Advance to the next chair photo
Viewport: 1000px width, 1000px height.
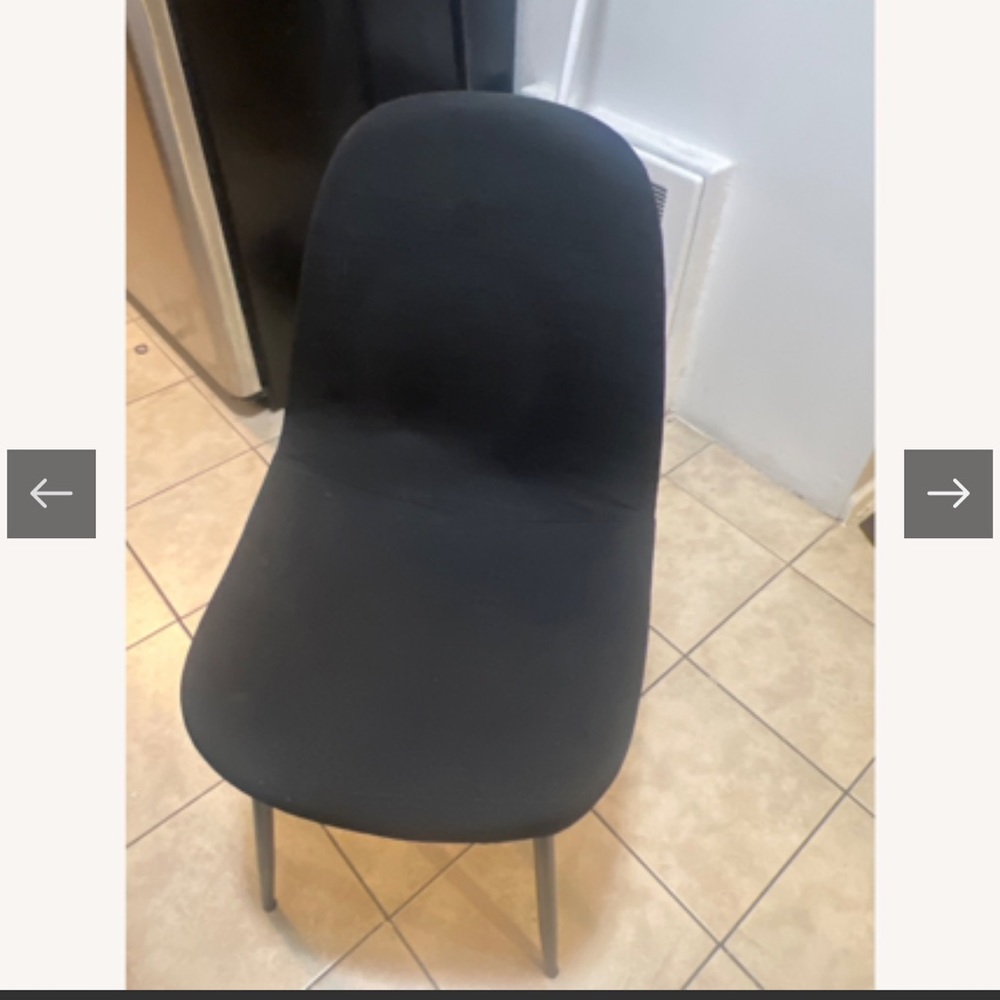click(x=948, y=493)
